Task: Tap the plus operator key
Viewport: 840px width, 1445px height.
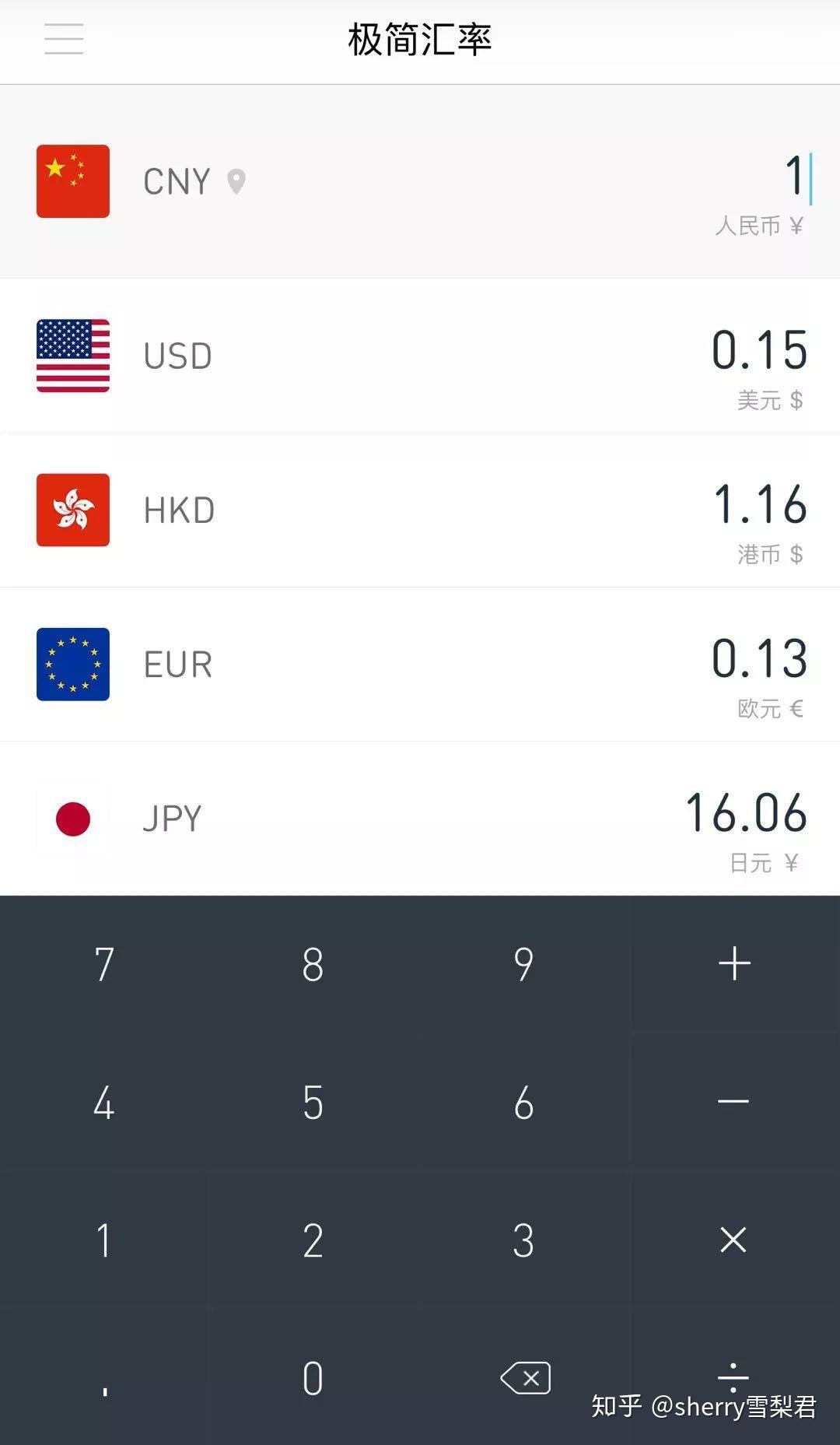Action: click(x=733, y=964)
